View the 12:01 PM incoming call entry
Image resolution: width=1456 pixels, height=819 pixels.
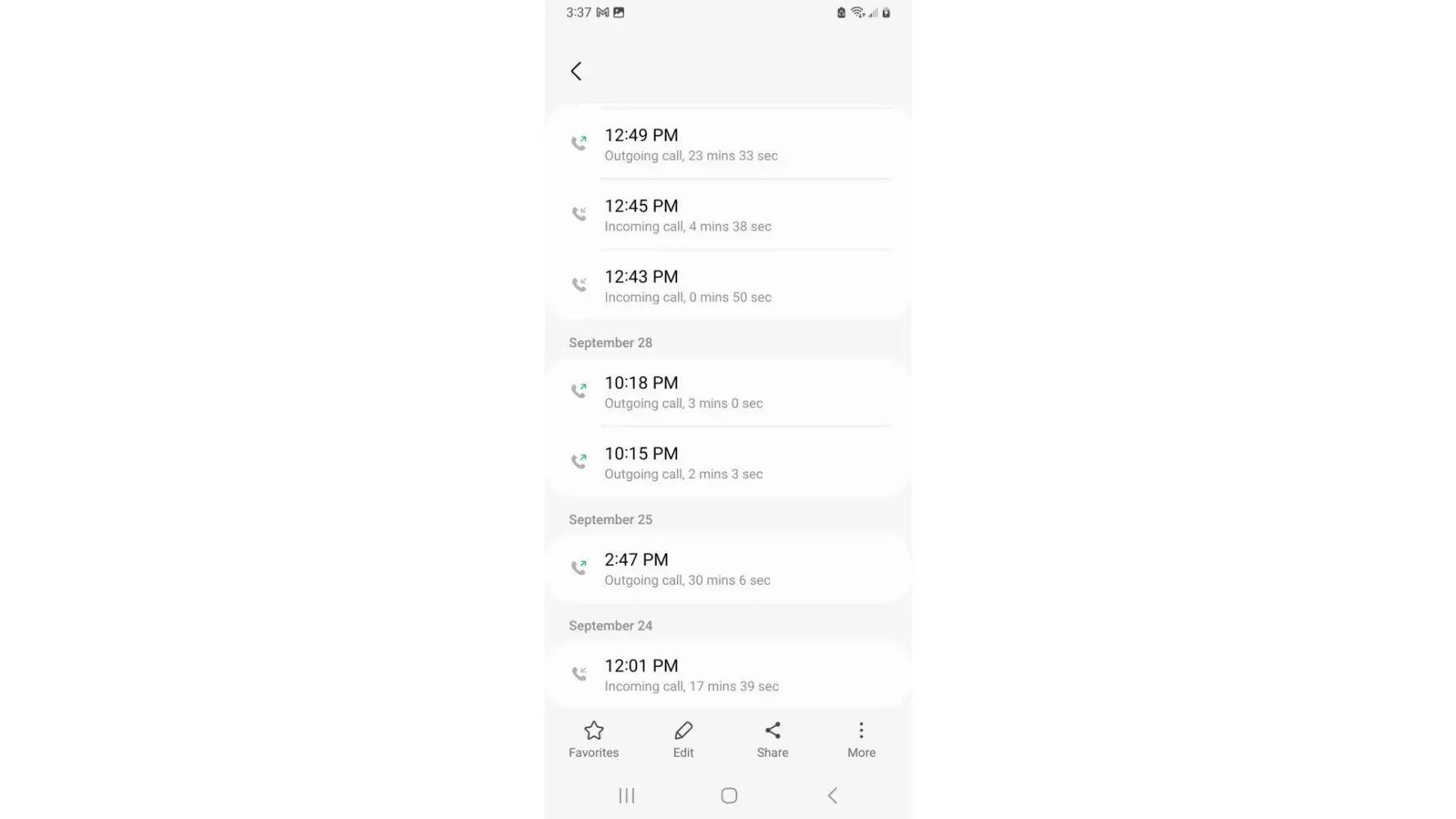(727, 675)
